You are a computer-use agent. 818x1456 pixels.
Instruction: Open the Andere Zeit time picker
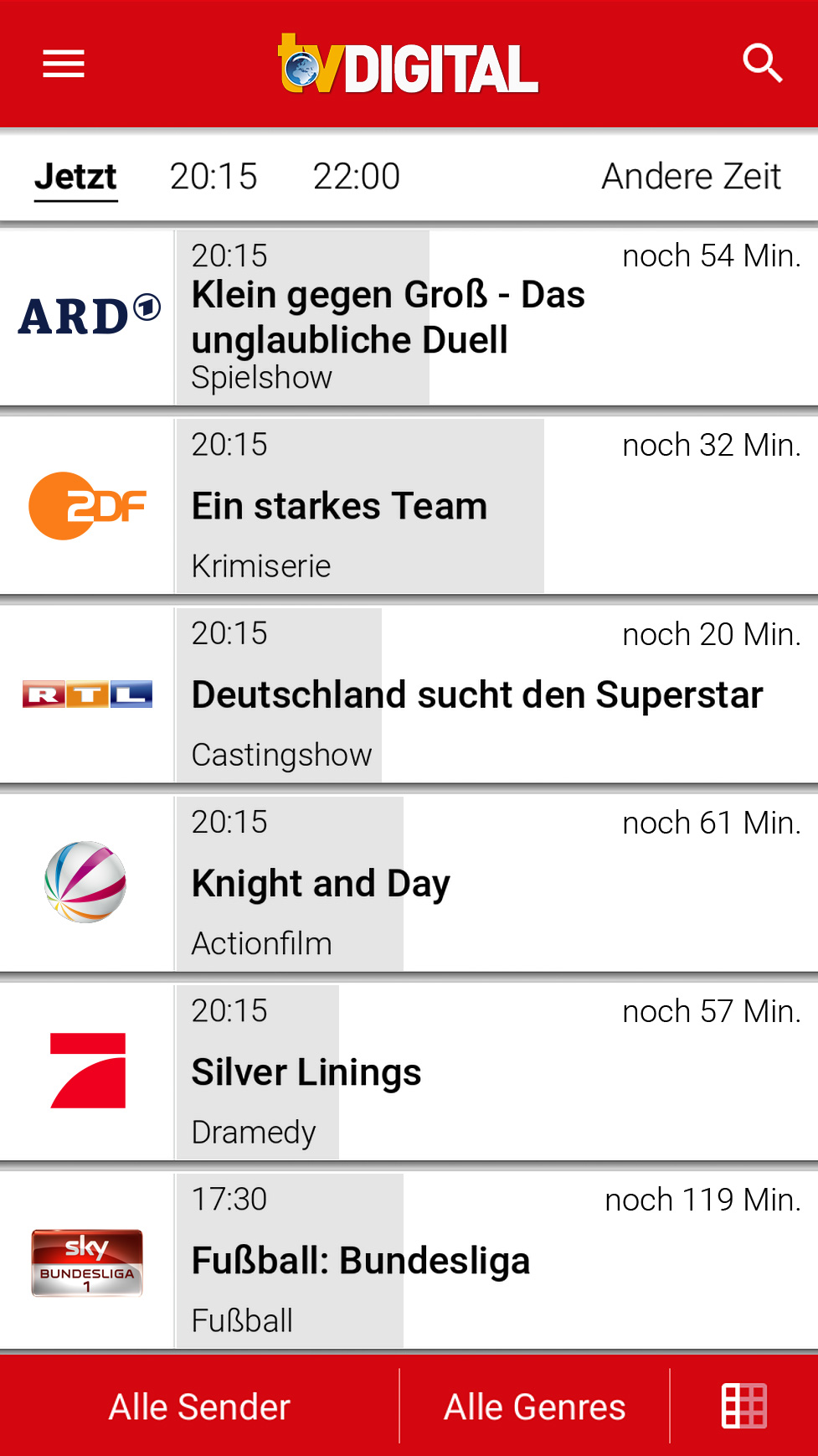(x=692, y=176)
